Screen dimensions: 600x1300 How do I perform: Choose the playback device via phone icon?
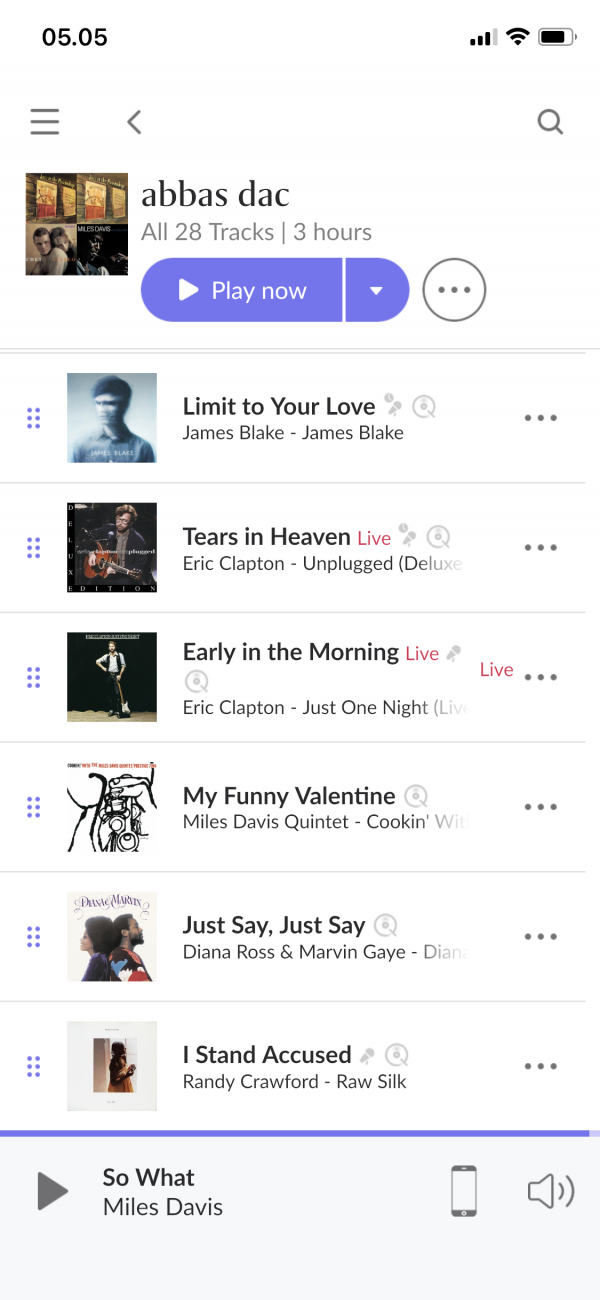tap(464, 1191)
